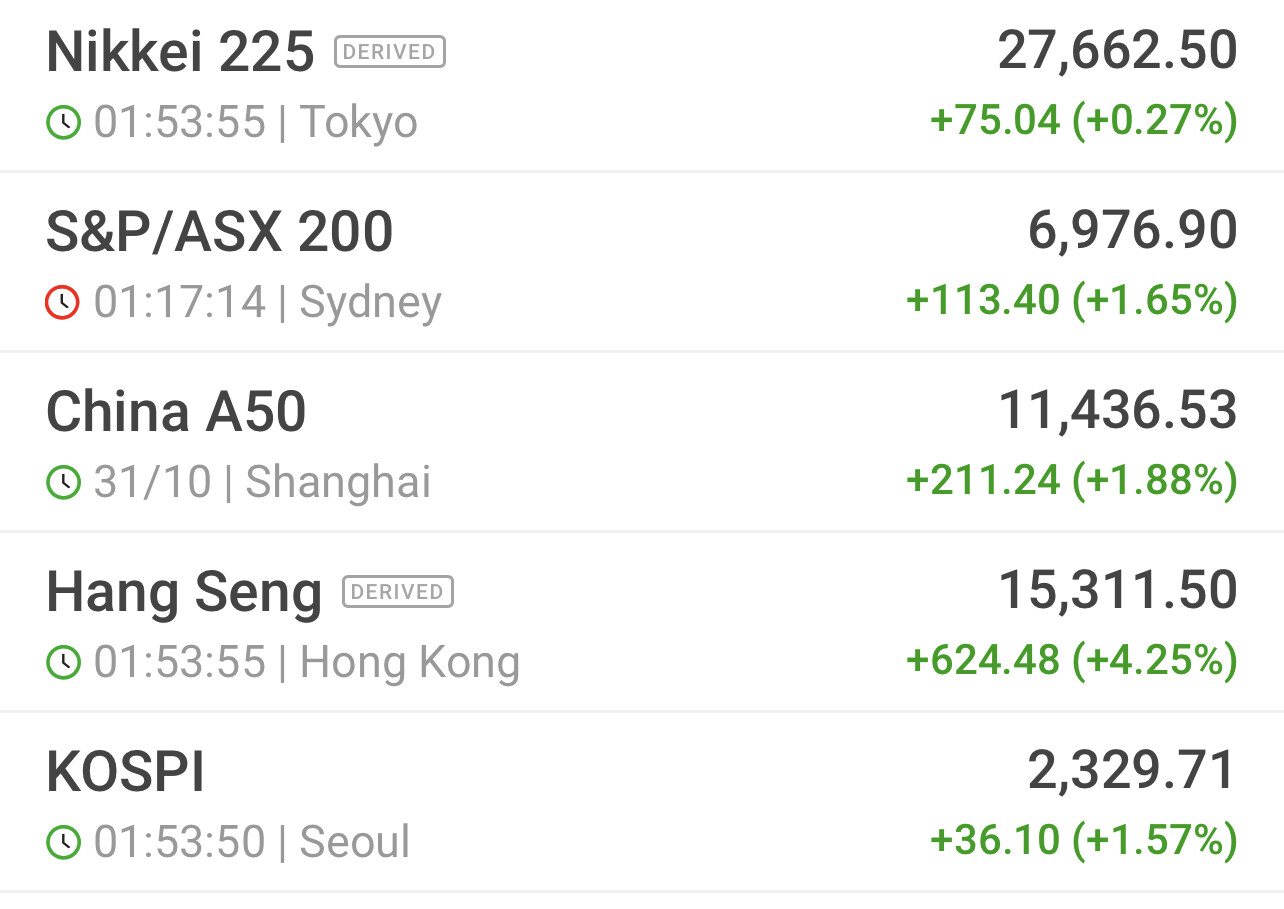Image resolution: width=1284 pixels, height=909 pixels.
Task: Open KOSPI index details
Action: 126,772
